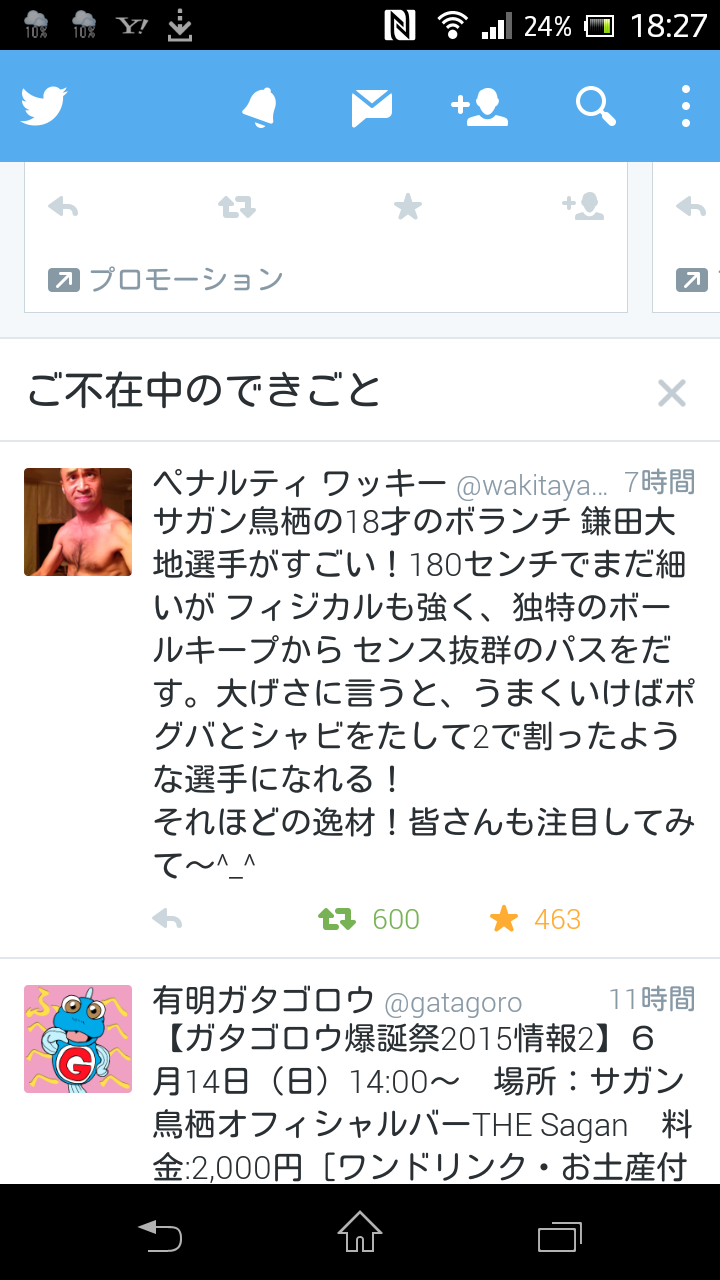
Task: Open direct messages envelope
Action: click(372, 107)
